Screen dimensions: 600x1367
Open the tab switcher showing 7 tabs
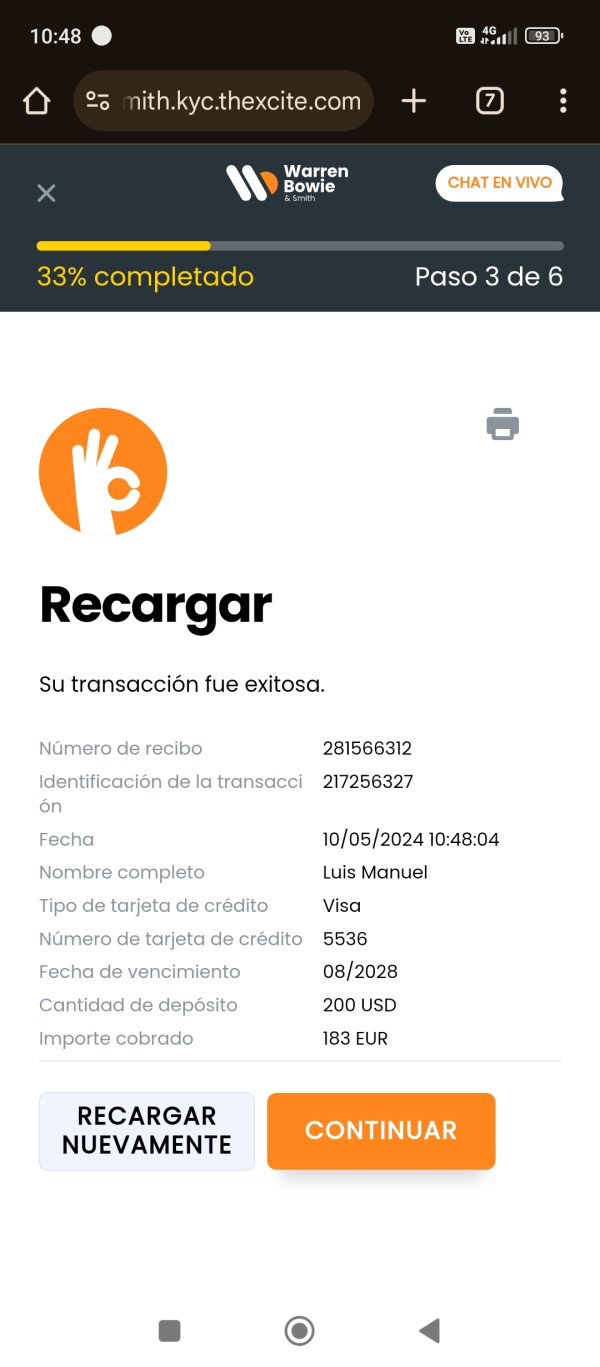point(489,101)
